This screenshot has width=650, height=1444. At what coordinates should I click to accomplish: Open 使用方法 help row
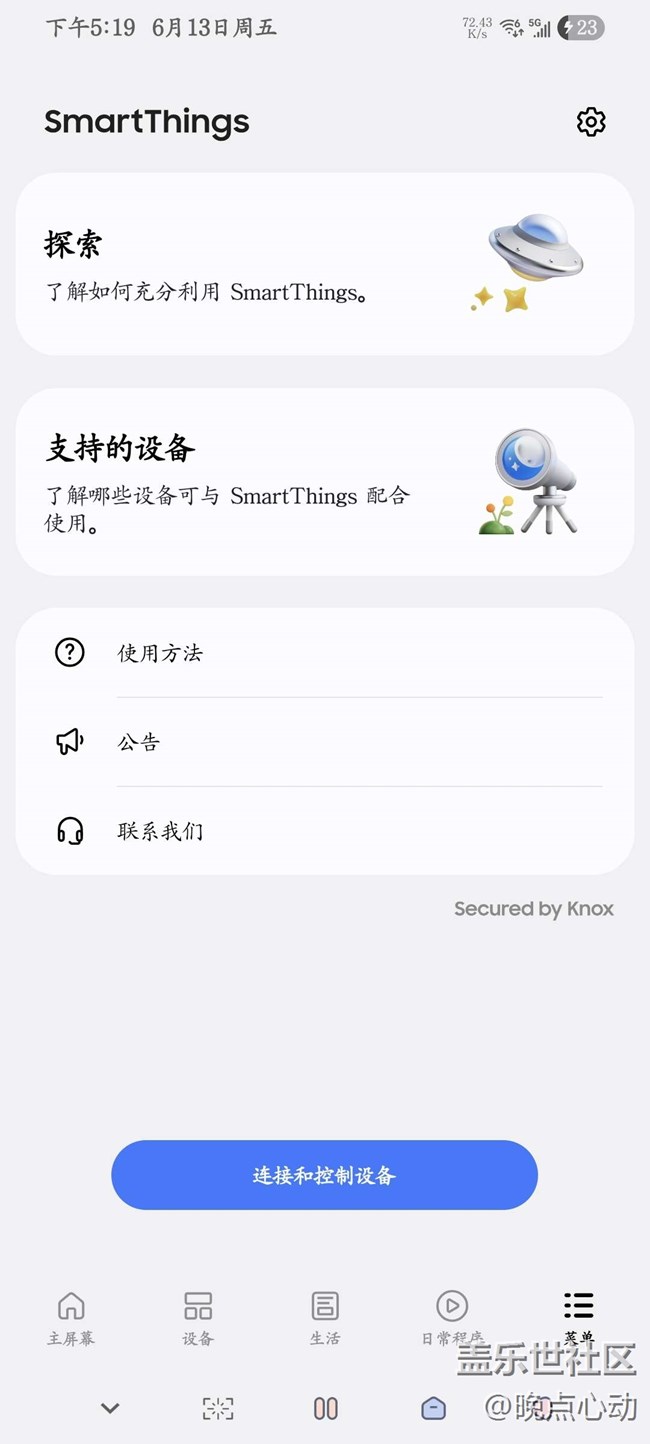[324, 653]
